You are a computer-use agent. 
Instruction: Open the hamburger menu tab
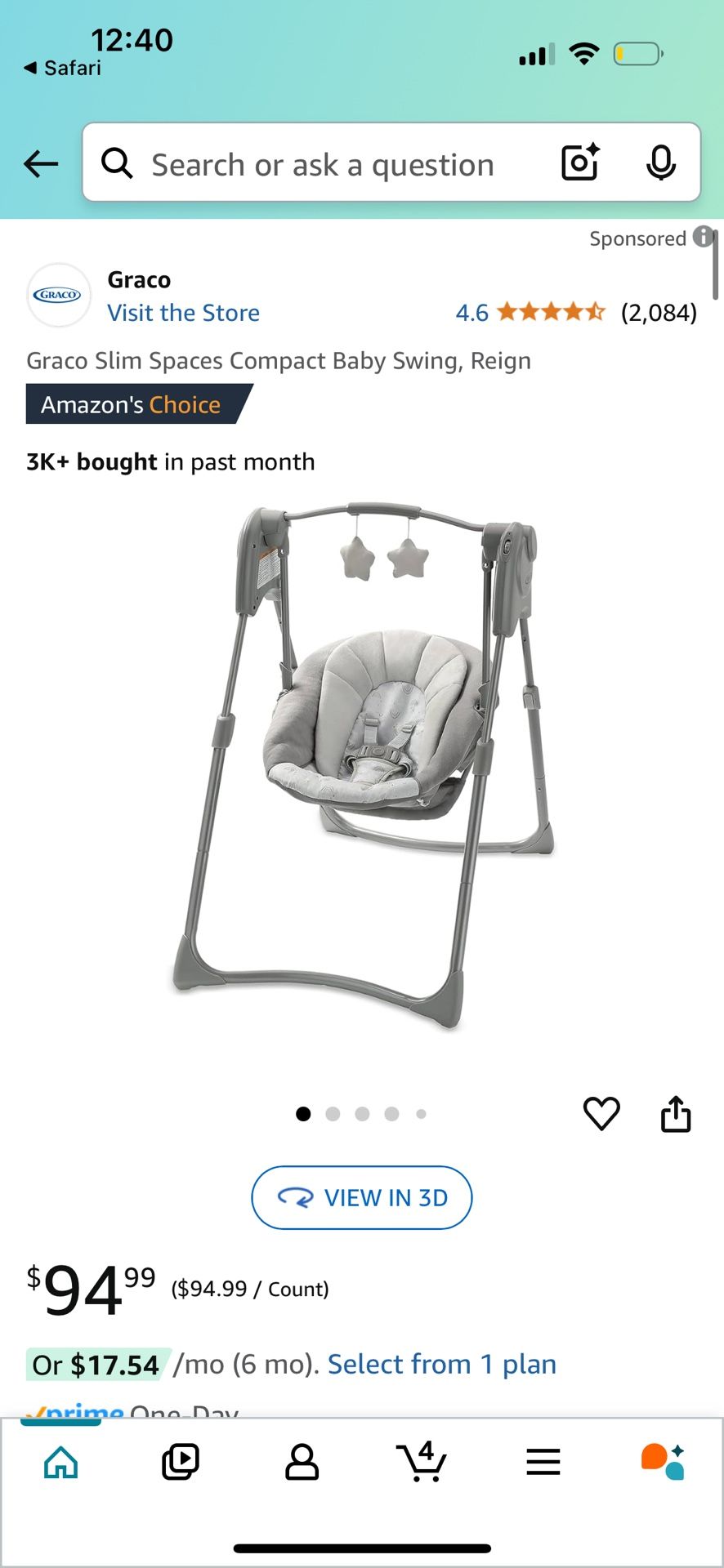click(x=543, y=1461)
